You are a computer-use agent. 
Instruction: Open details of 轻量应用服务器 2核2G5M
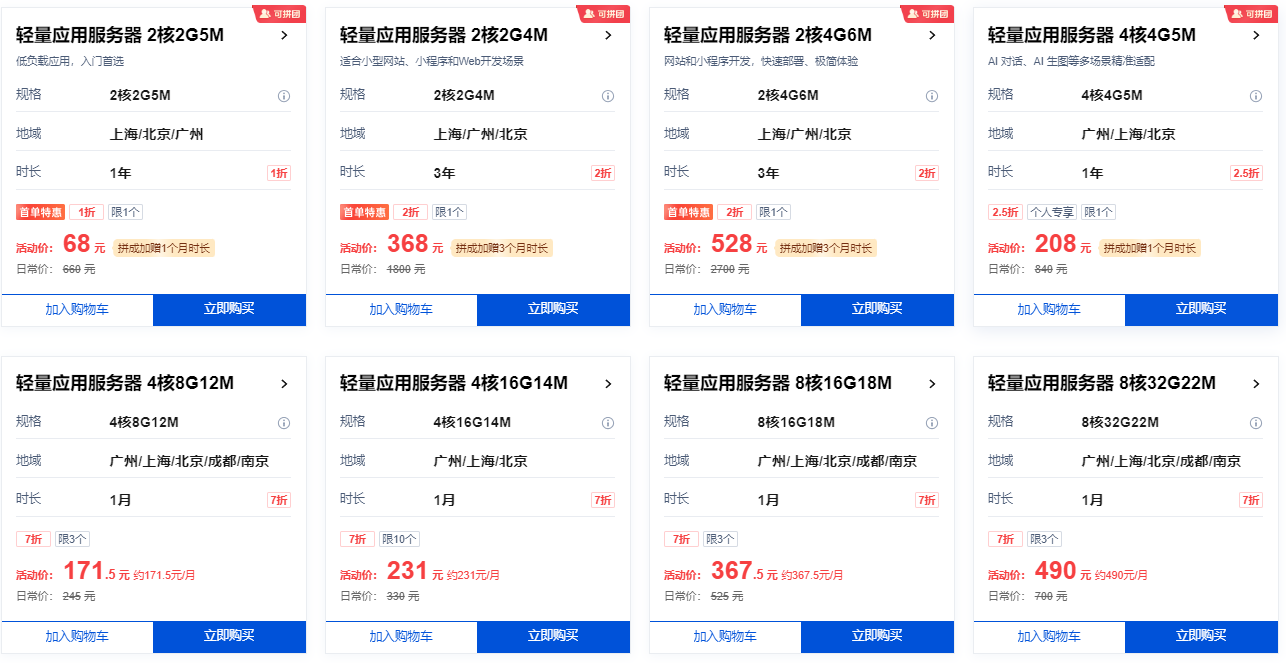[284, 36]
